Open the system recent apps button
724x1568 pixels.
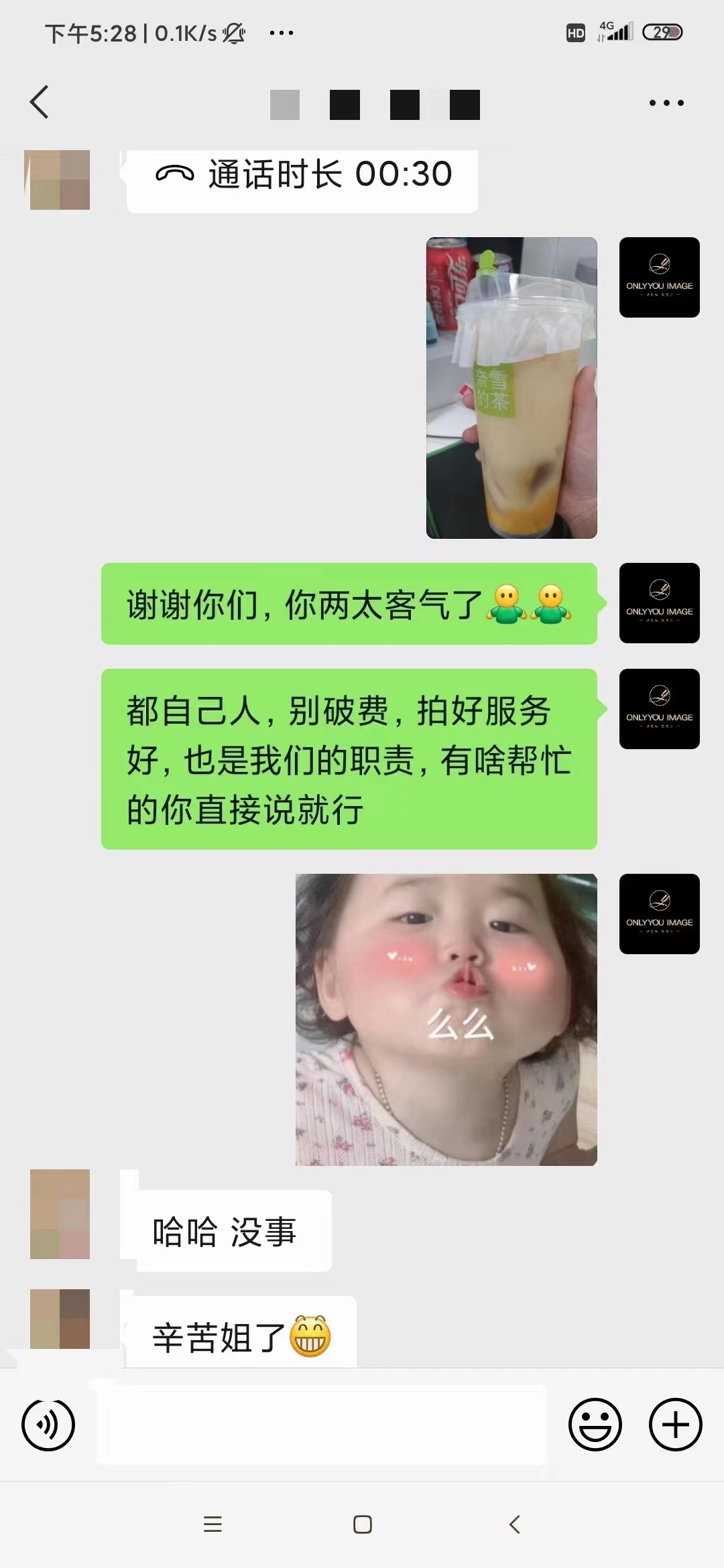coord(213,1524)
